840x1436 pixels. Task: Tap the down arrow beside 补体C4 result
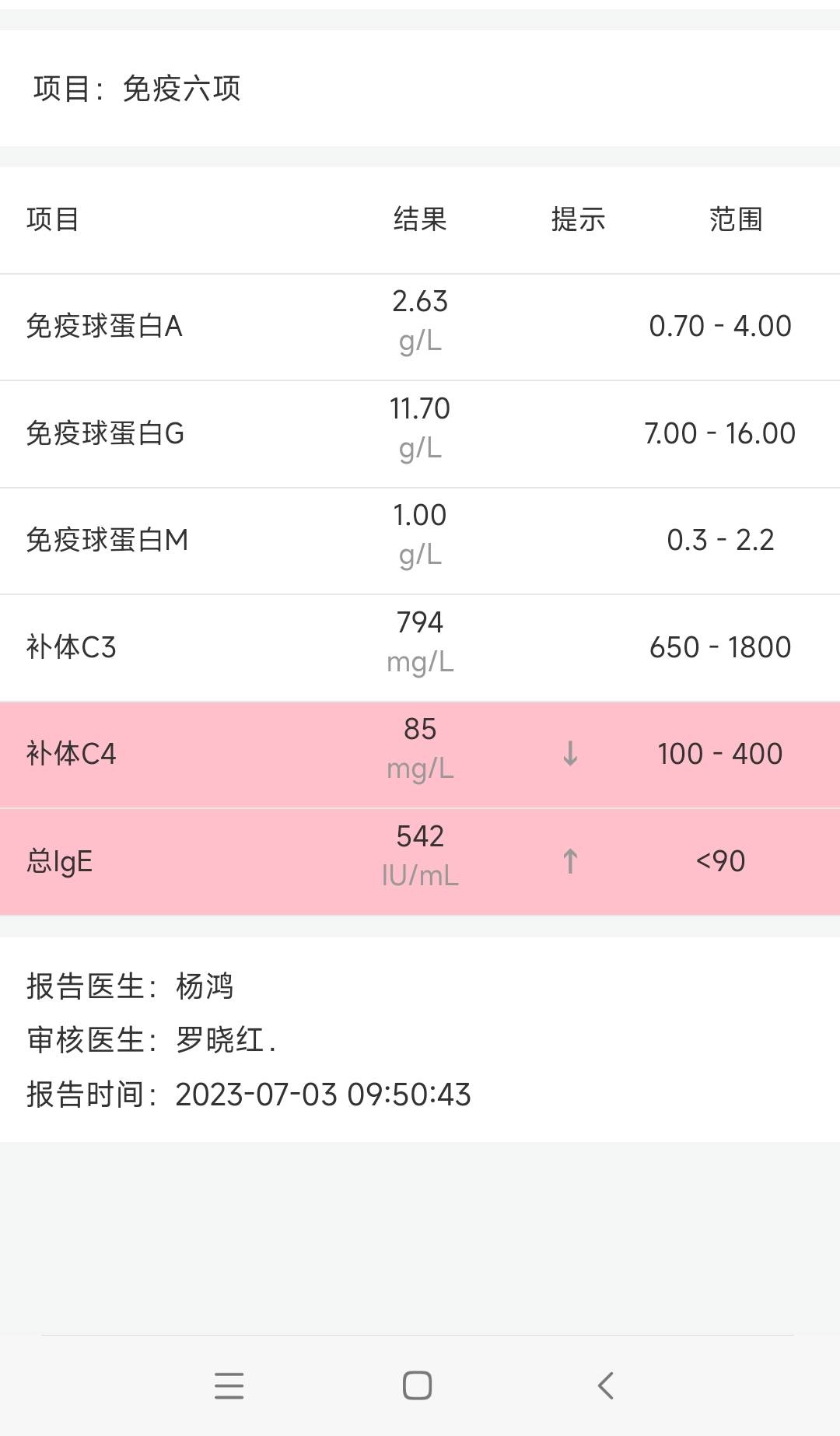(571, 754)
